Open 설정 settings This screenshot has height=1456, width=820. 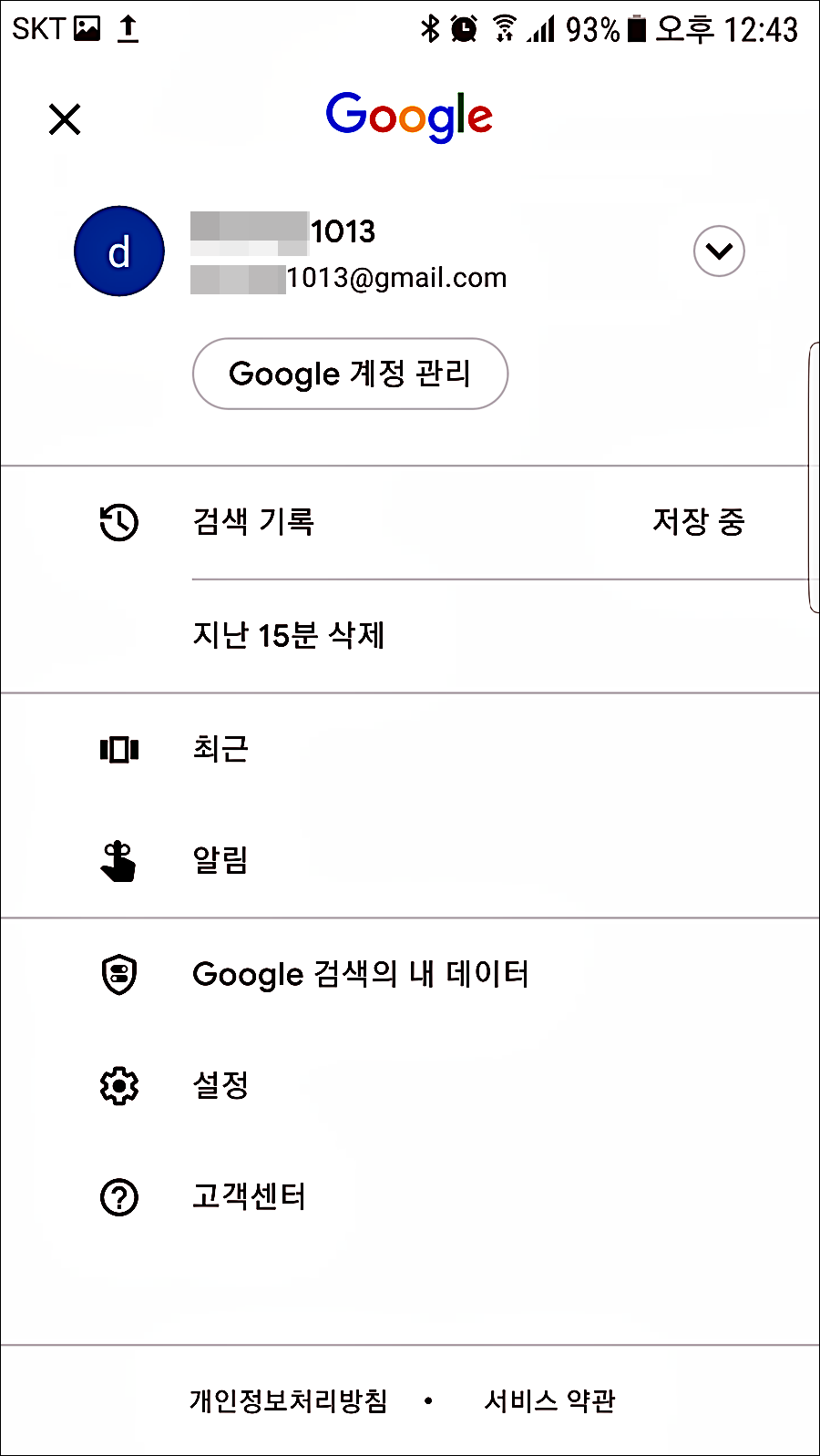coord(410,1085)
